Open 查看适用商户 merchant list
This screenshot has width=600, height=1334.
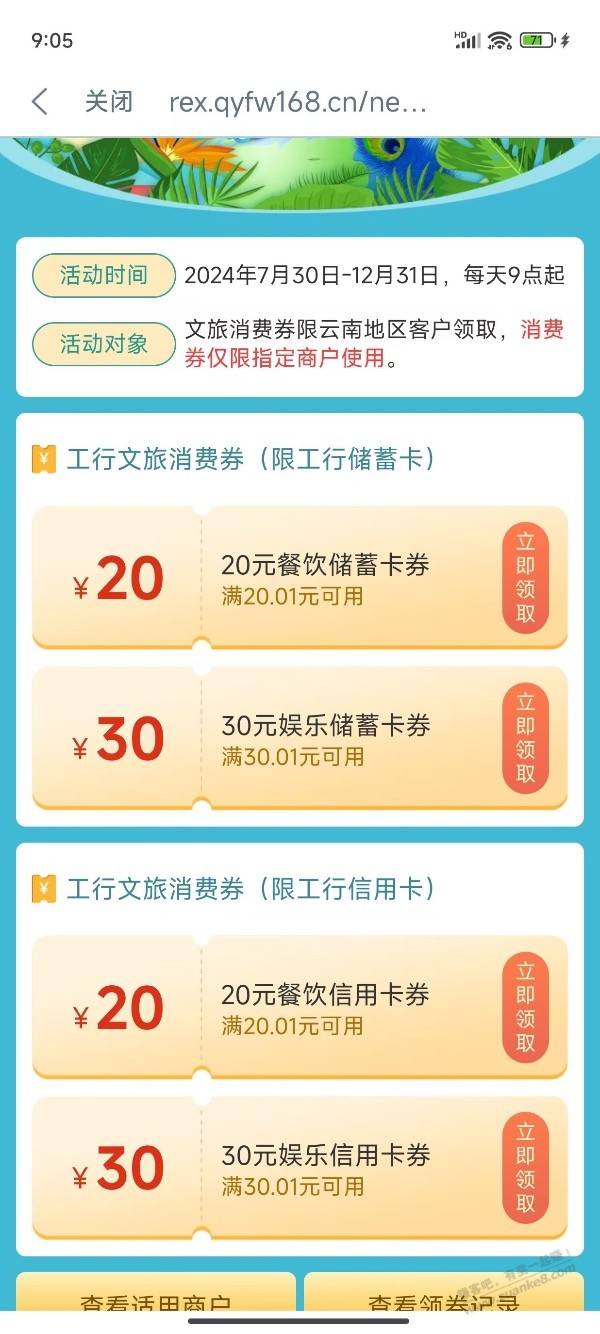point(156,1302)
